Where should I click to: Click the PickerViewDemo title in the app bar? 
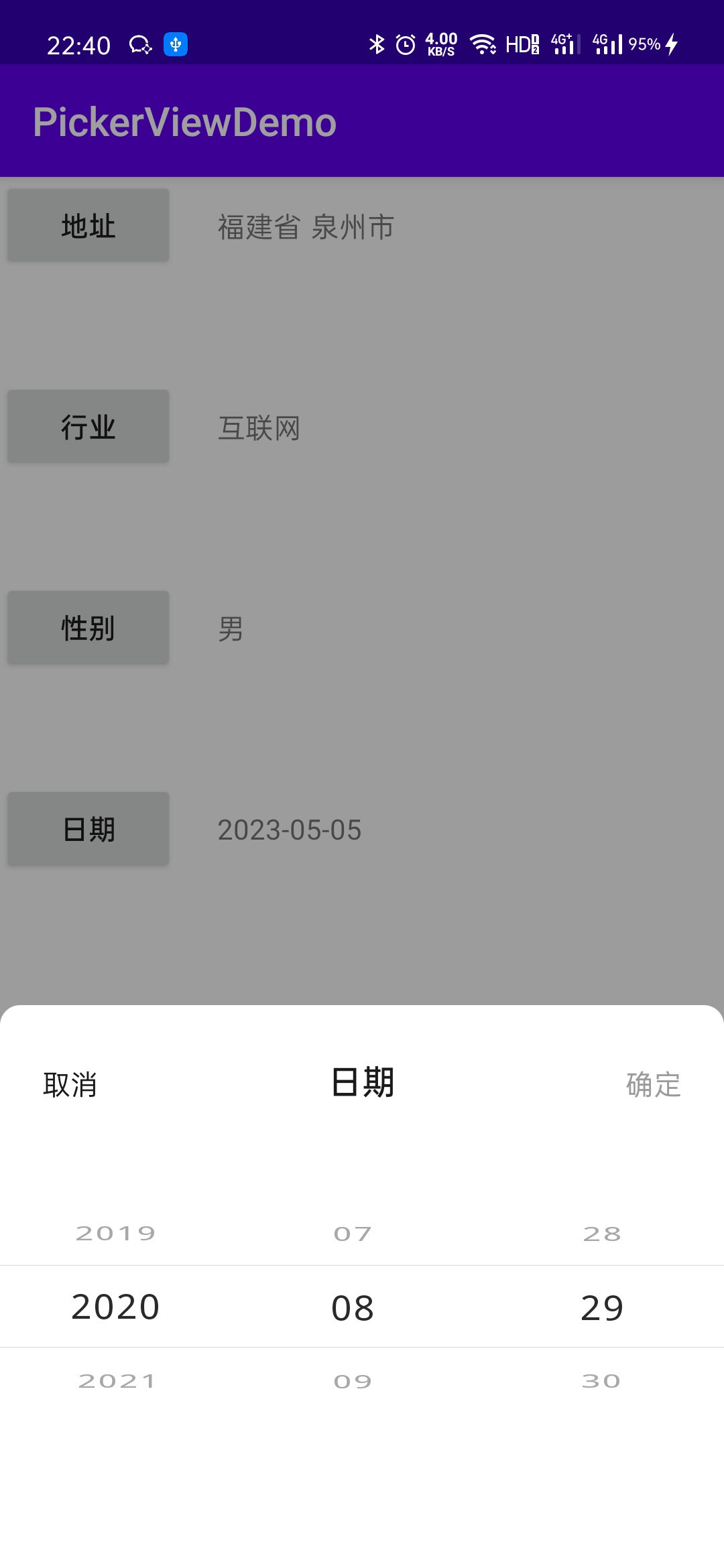[x=184, y=122]
